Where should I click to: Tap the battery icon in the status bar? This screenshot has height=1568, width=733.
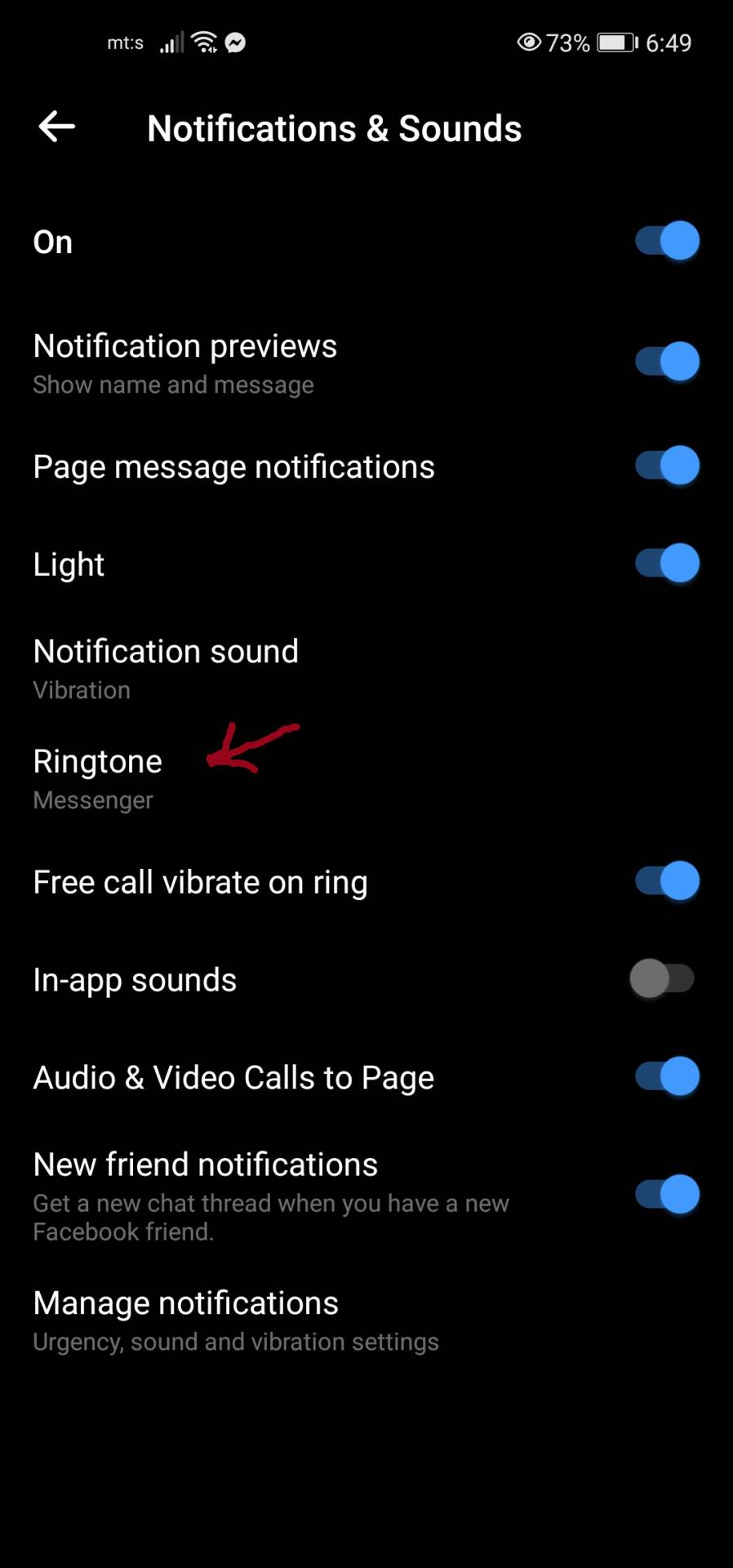pos(617,42)
